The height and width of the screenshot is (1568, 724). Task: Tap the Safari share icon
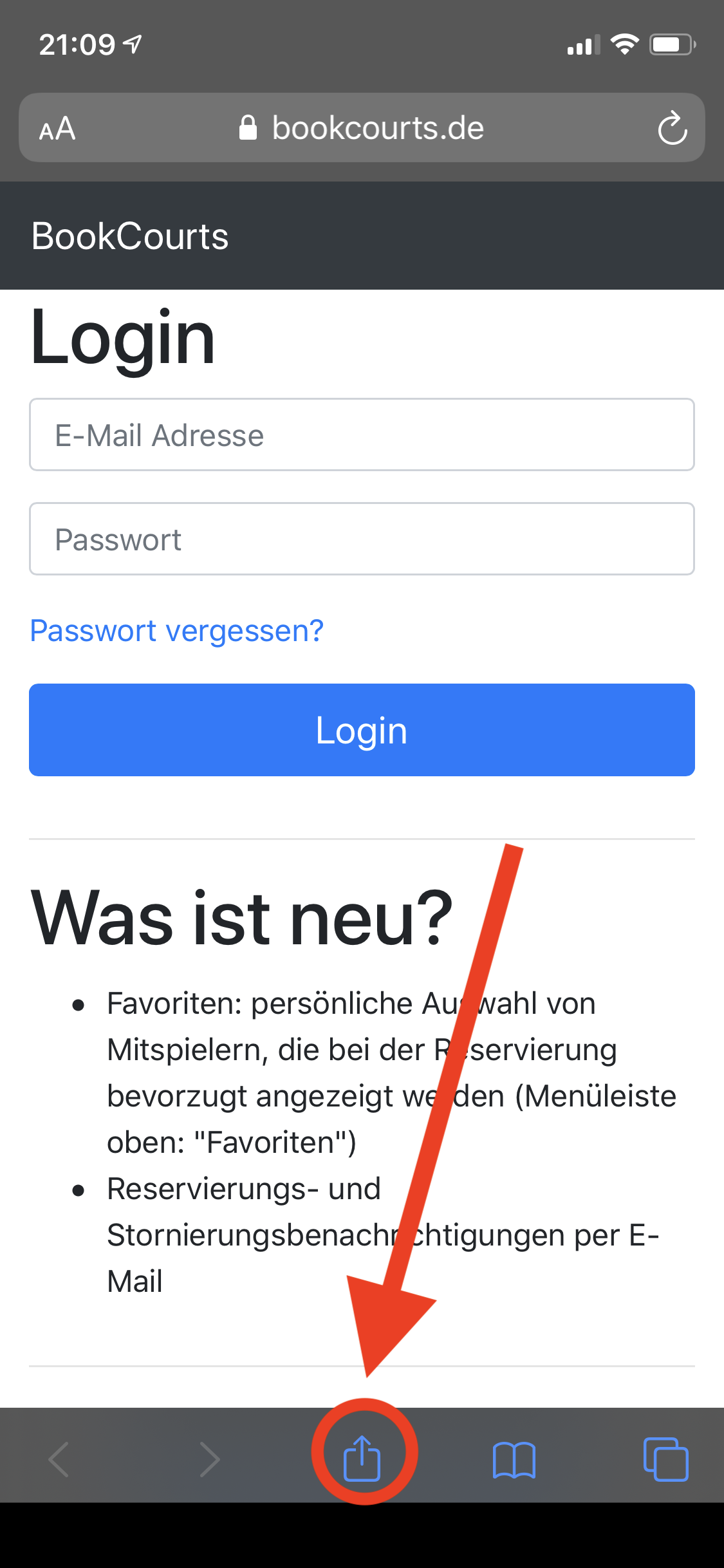click(x=362, y=1457)
